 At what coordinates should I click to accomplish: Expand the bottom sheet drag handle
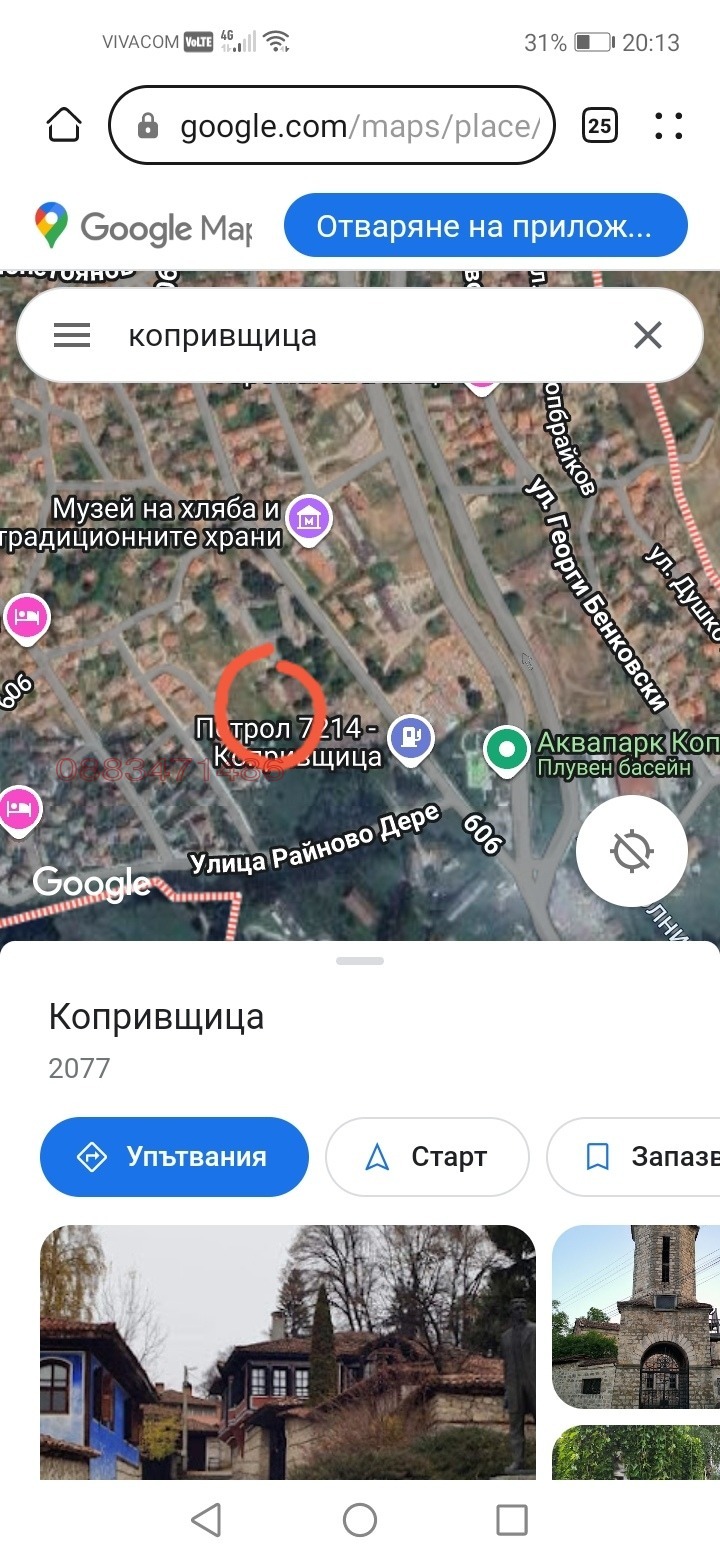tap(360, 961)
